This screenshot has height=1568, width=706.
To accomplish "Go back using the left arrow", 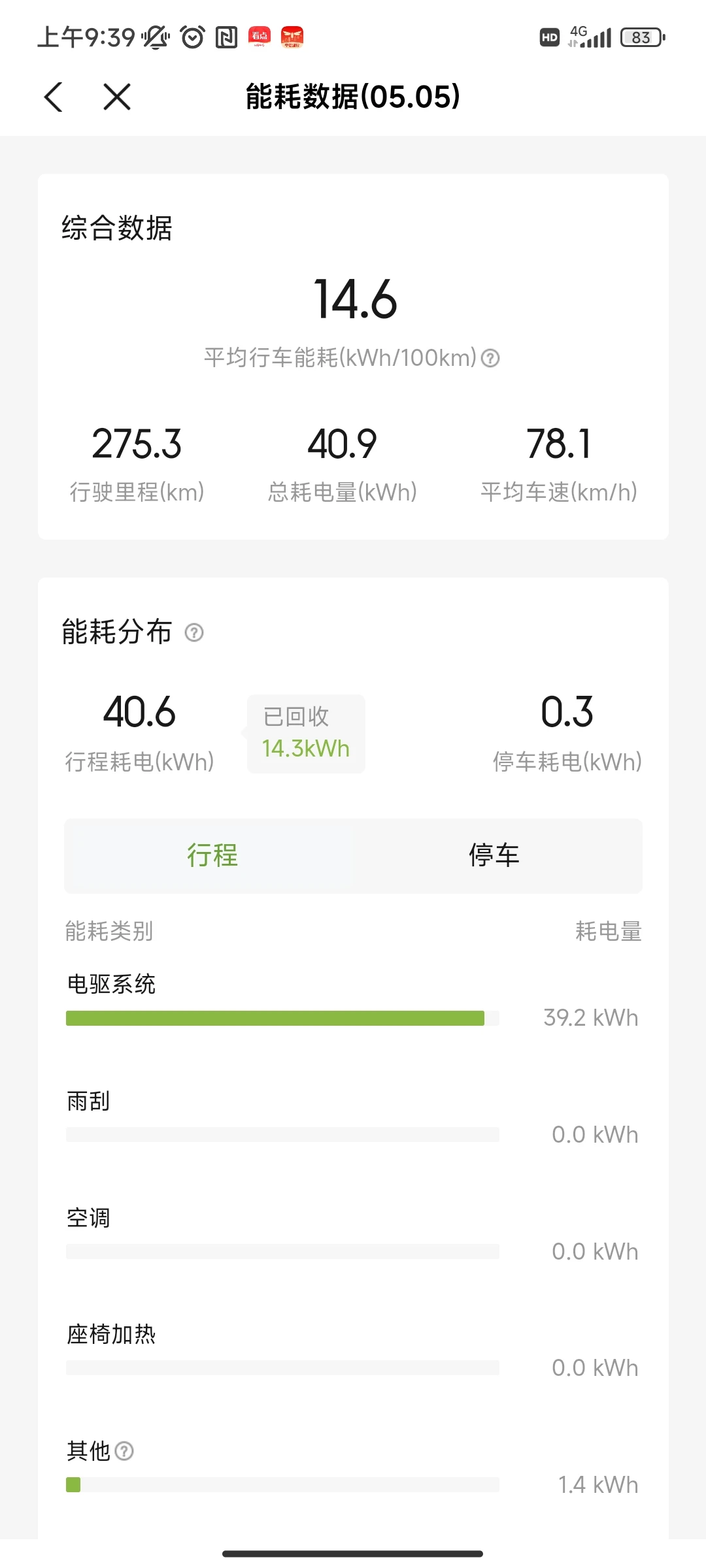I will coord(54,97).
